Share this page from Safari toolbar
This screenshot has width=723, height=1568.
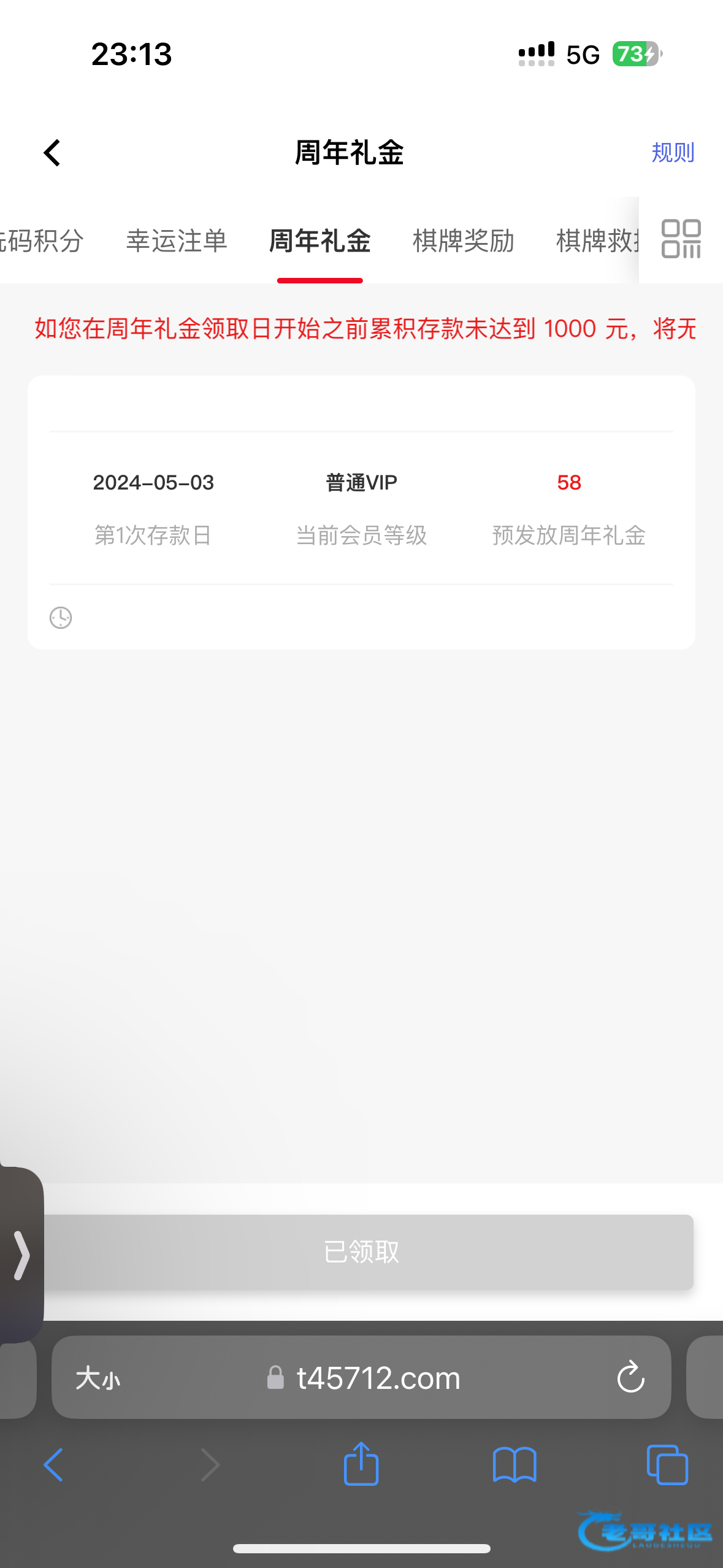coord(361,1463)
